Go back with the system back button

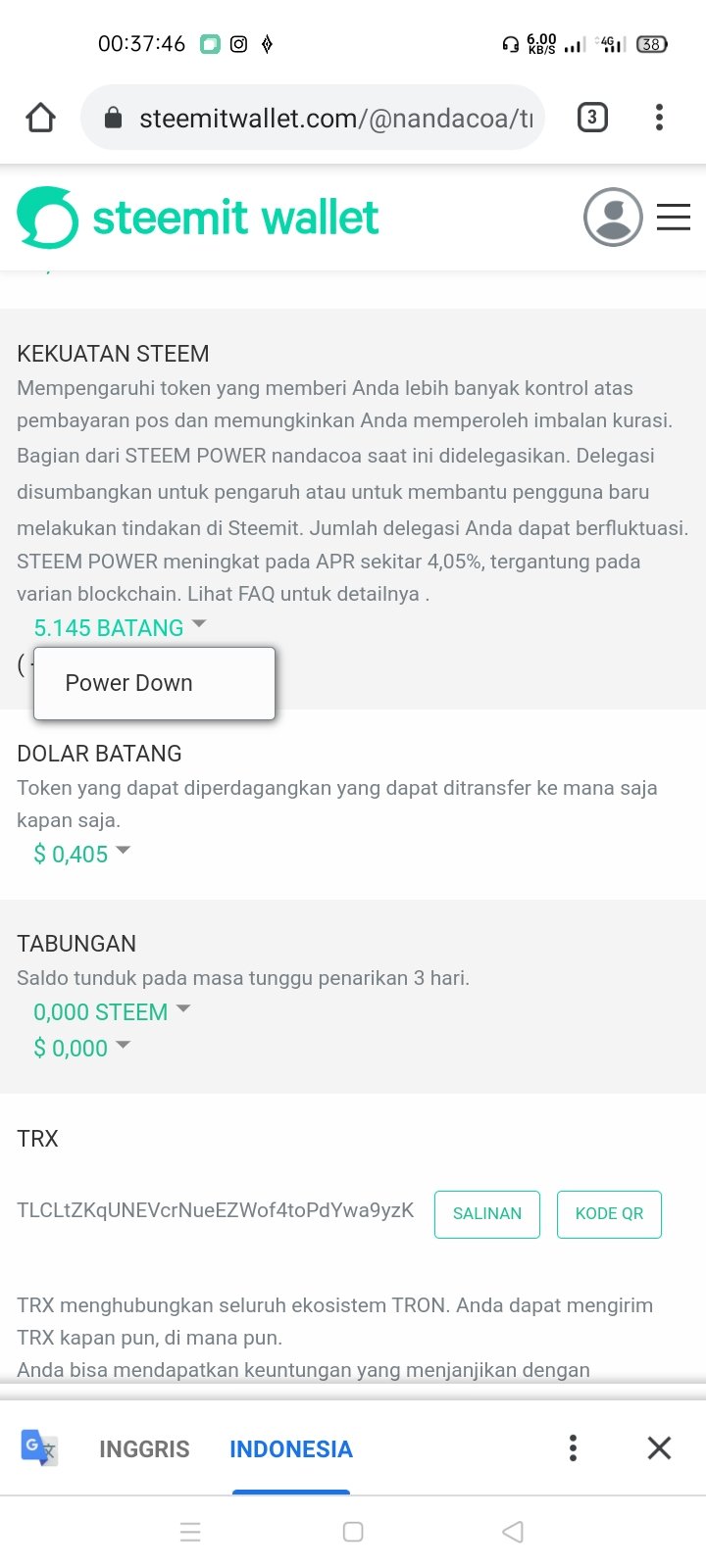click(513, 1532)
